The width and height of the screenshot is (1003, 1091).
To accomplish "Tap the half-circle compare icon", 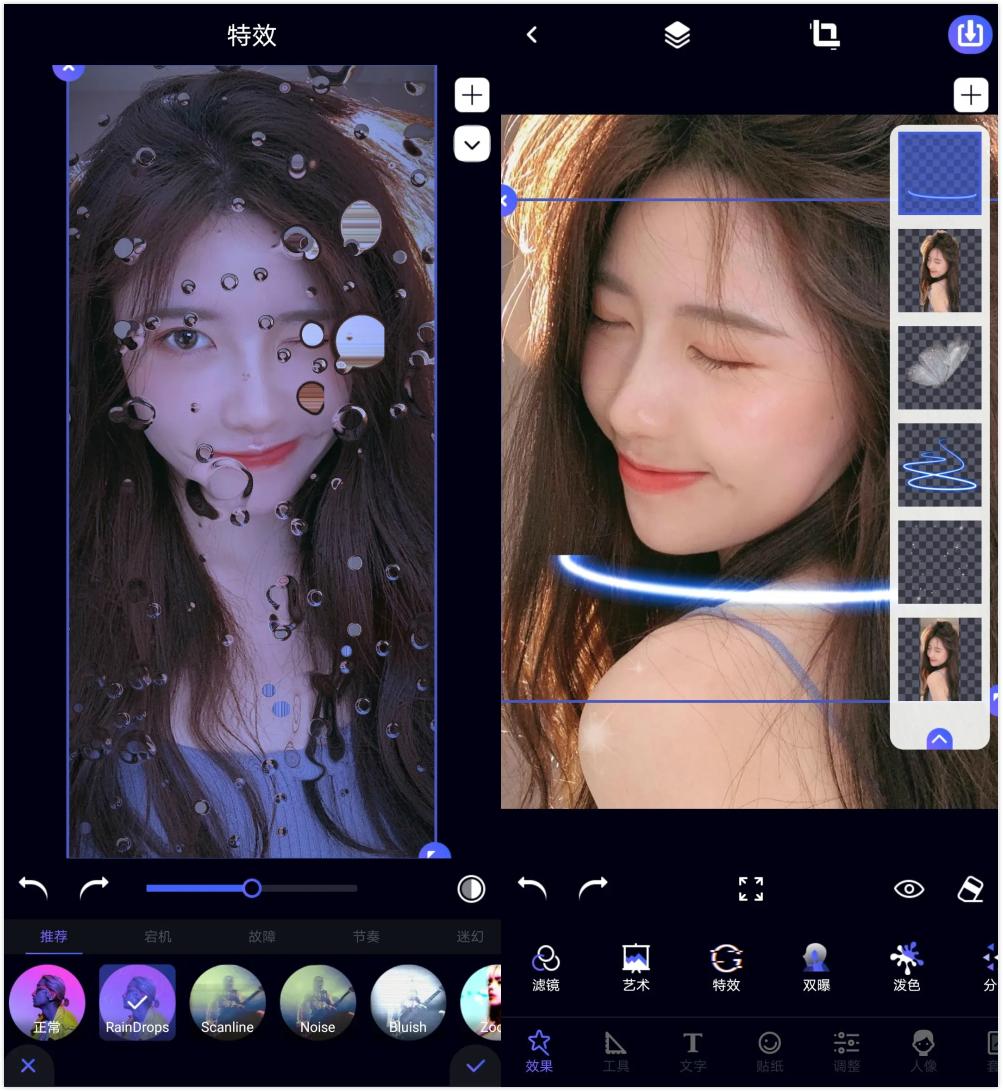I will pyautogui.click(x=471, y=888).
